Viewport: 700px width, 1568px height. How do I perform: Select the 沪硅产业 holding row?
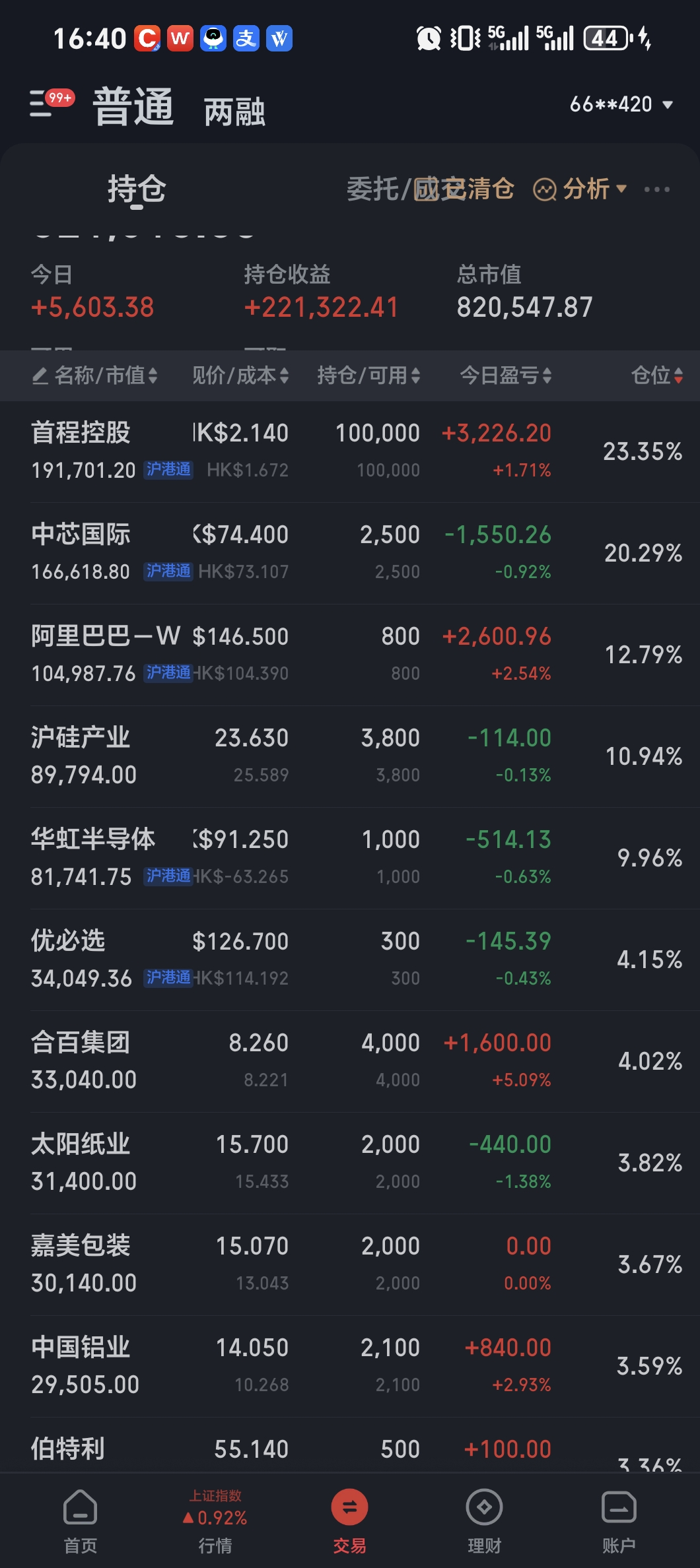click(x=350, y=757)
